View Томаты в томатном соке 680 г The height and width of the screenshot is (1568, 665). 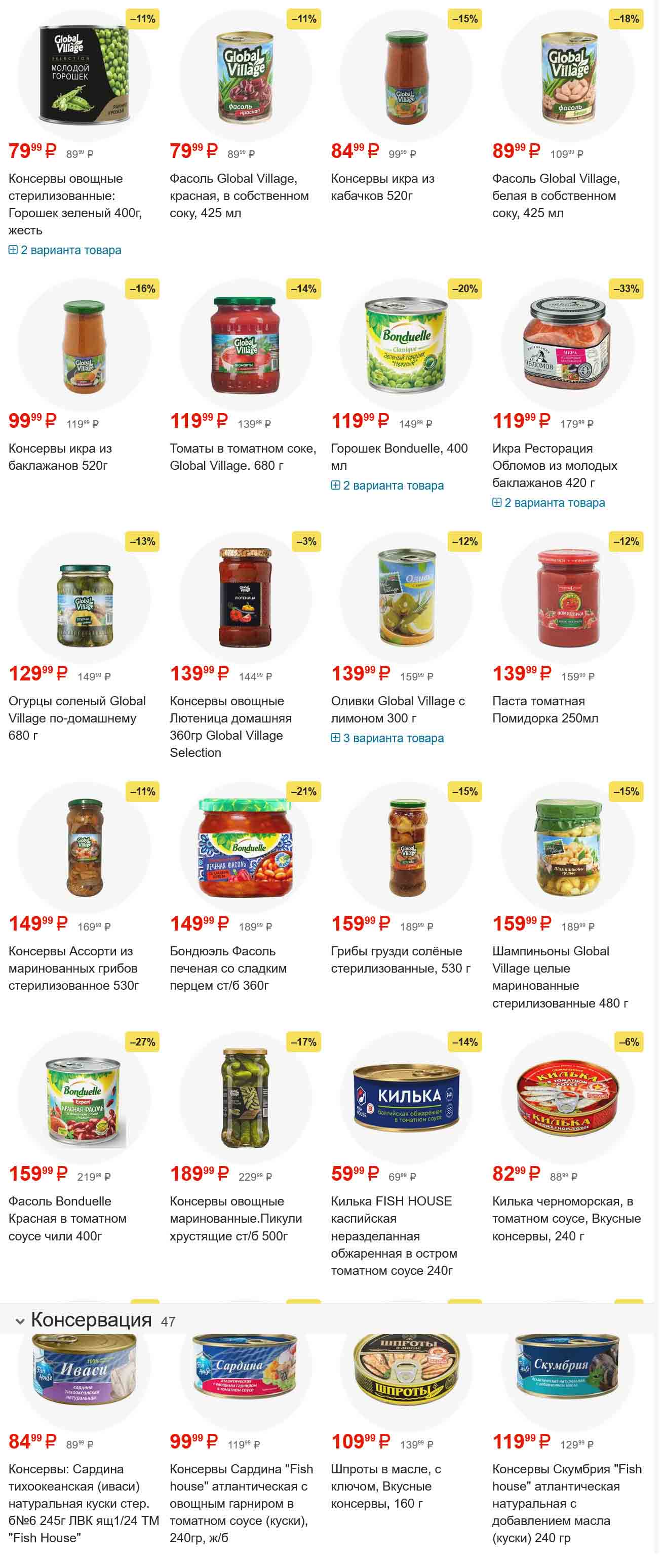pyautogui.click(x=243, y=457)
